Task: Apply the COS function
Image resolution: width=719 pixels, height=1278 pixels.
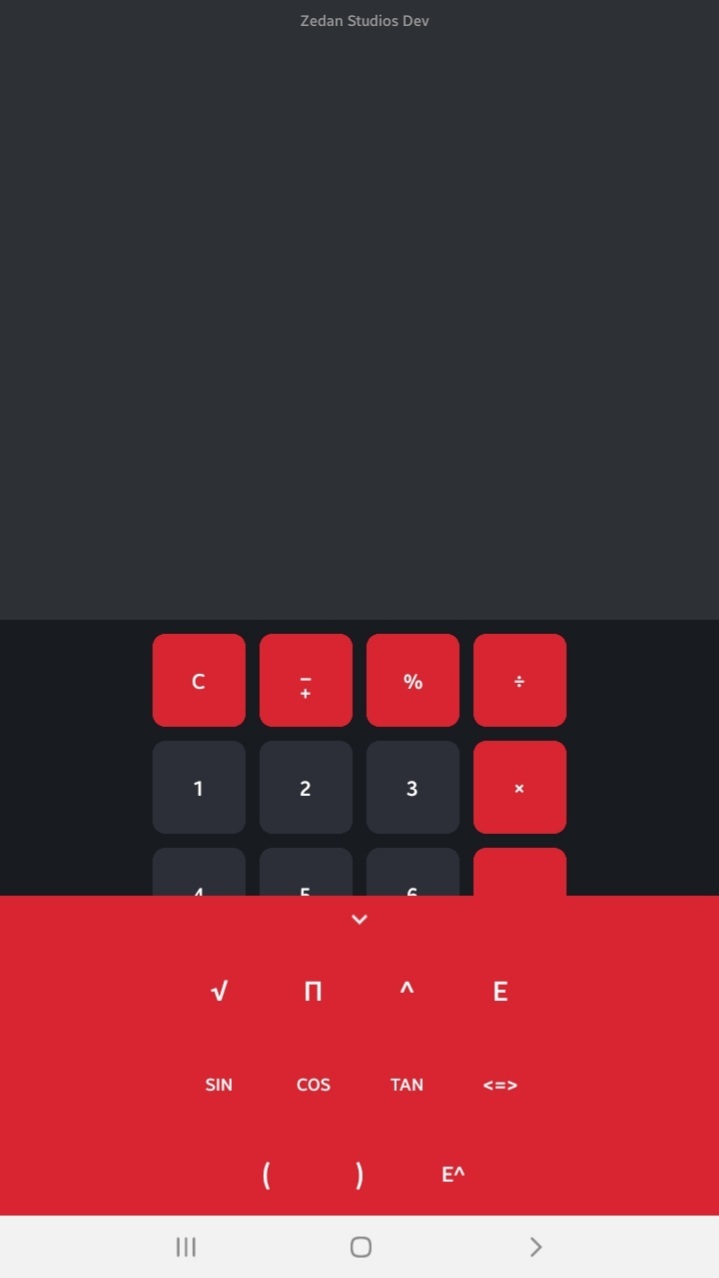Action: pos(313,1085)
